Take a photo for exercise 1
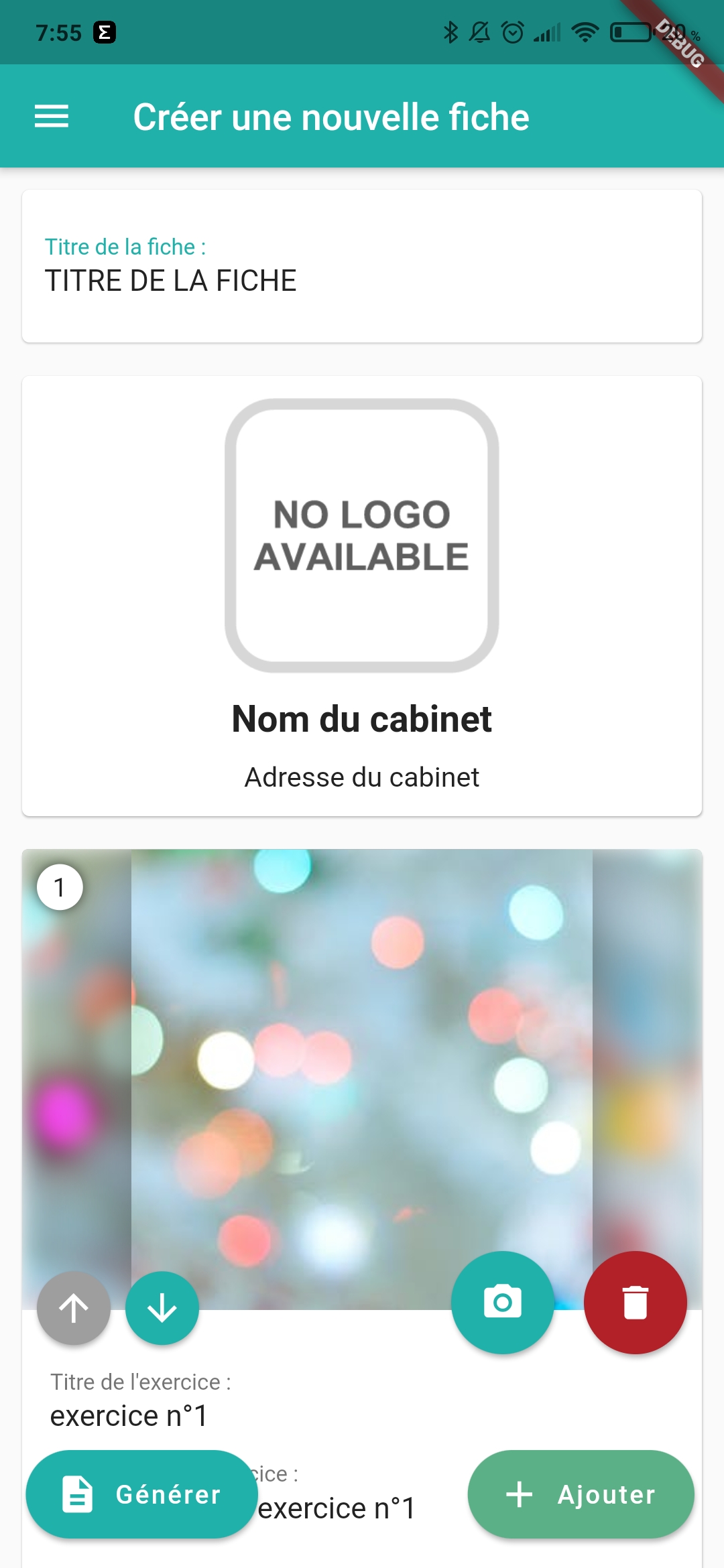724x1568 pixels. (x=502, y=1302)
